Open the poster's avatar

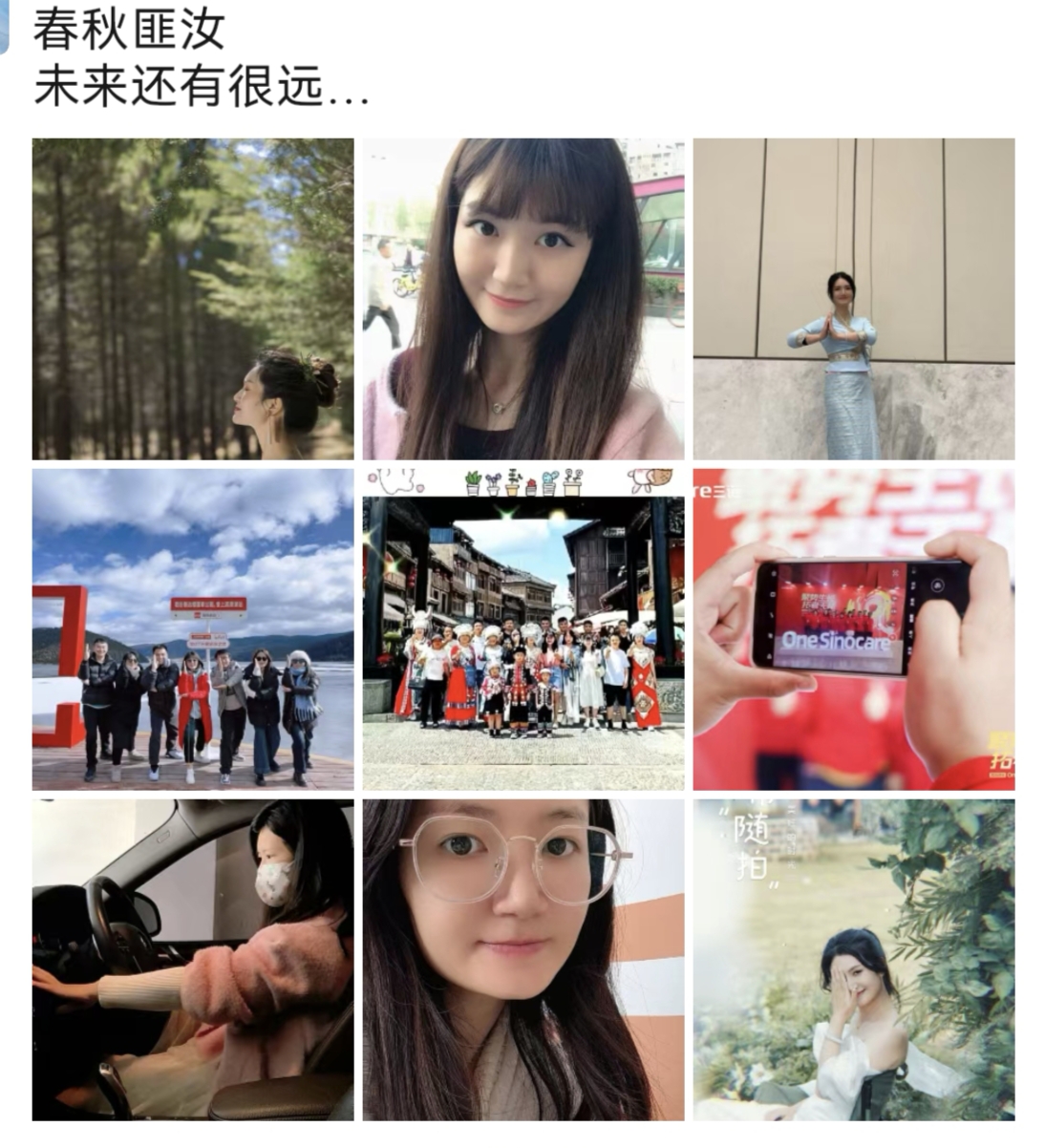click(4, 27)
